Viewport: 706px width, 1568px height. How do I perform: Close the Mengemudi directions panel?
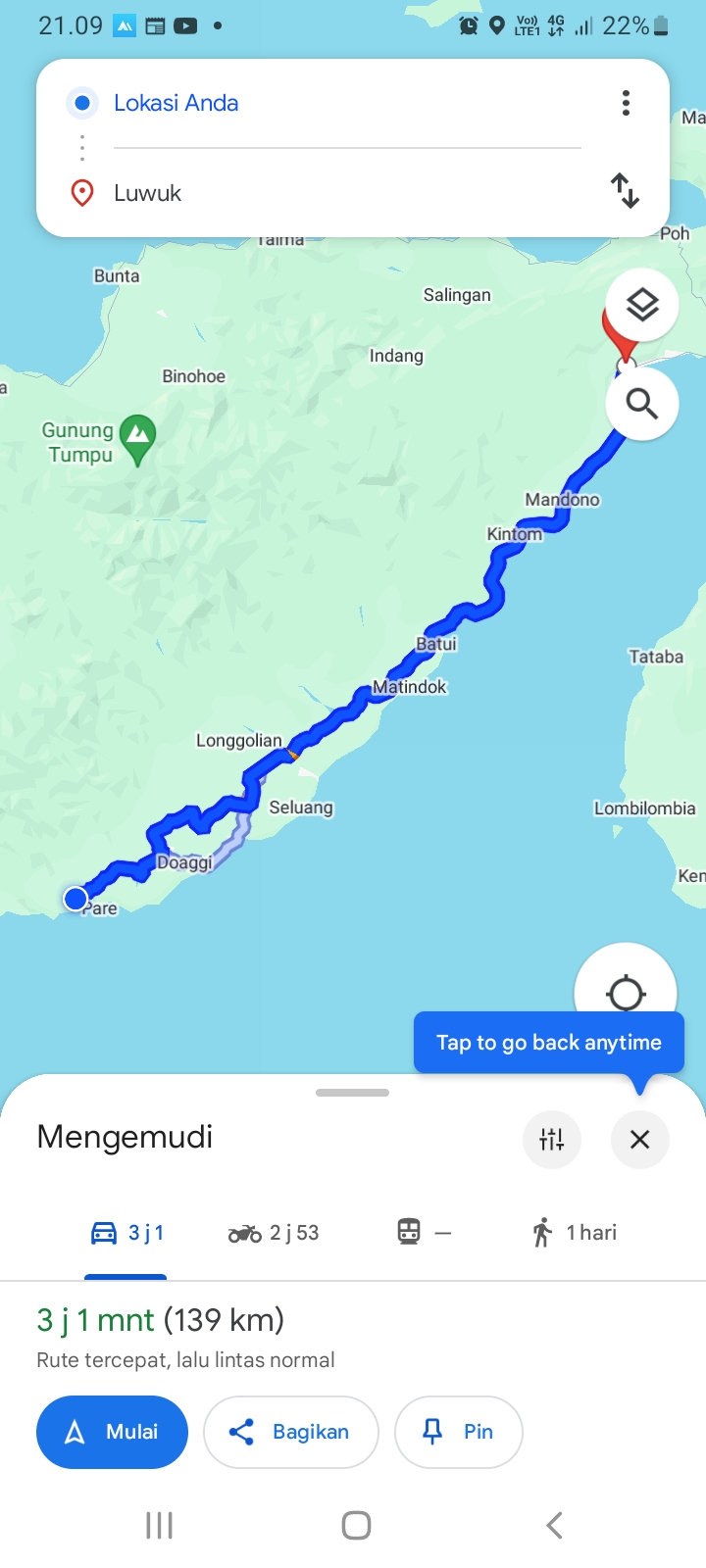pos(639,1140)
